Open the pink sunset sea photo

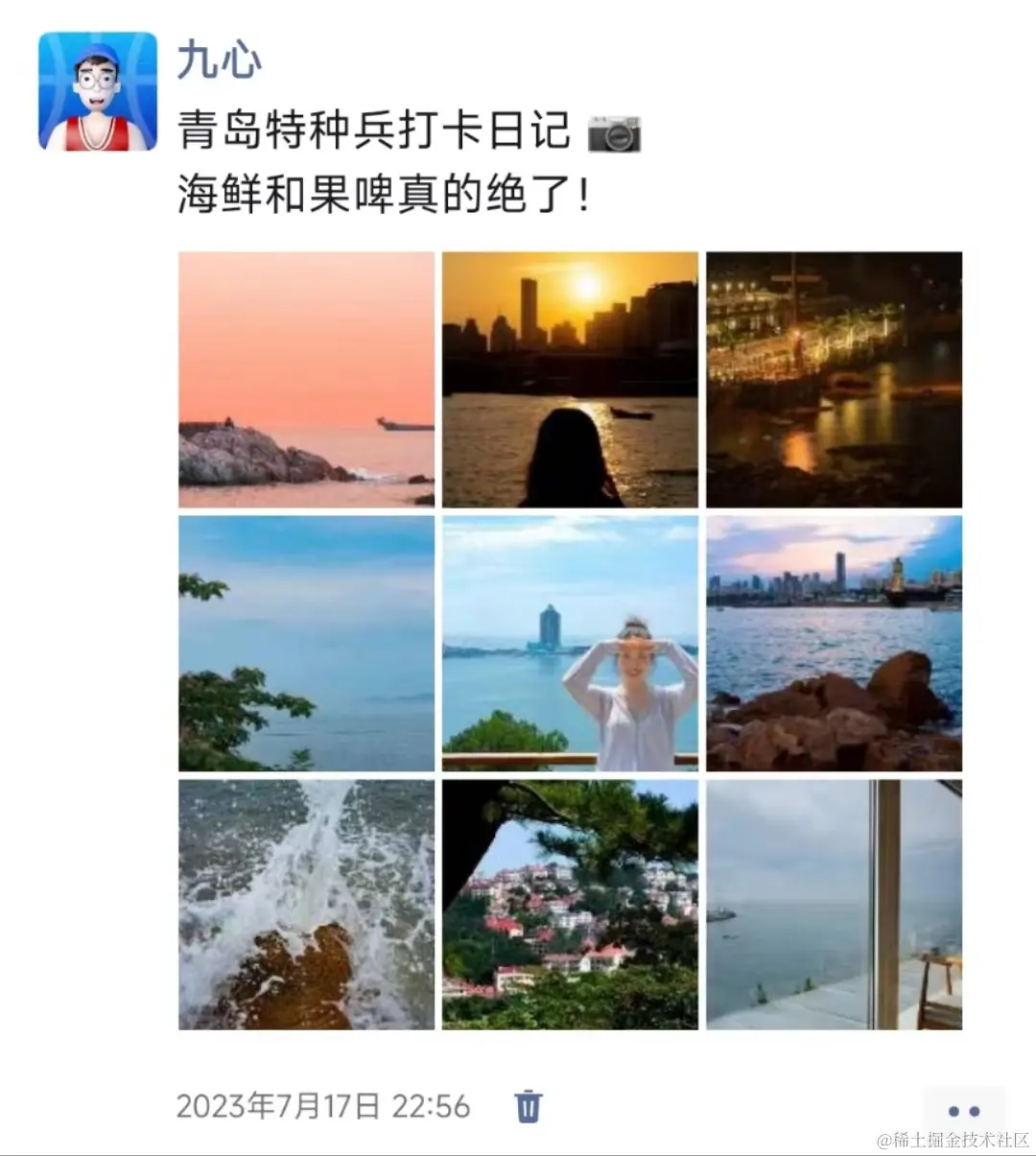pos(306,380)
